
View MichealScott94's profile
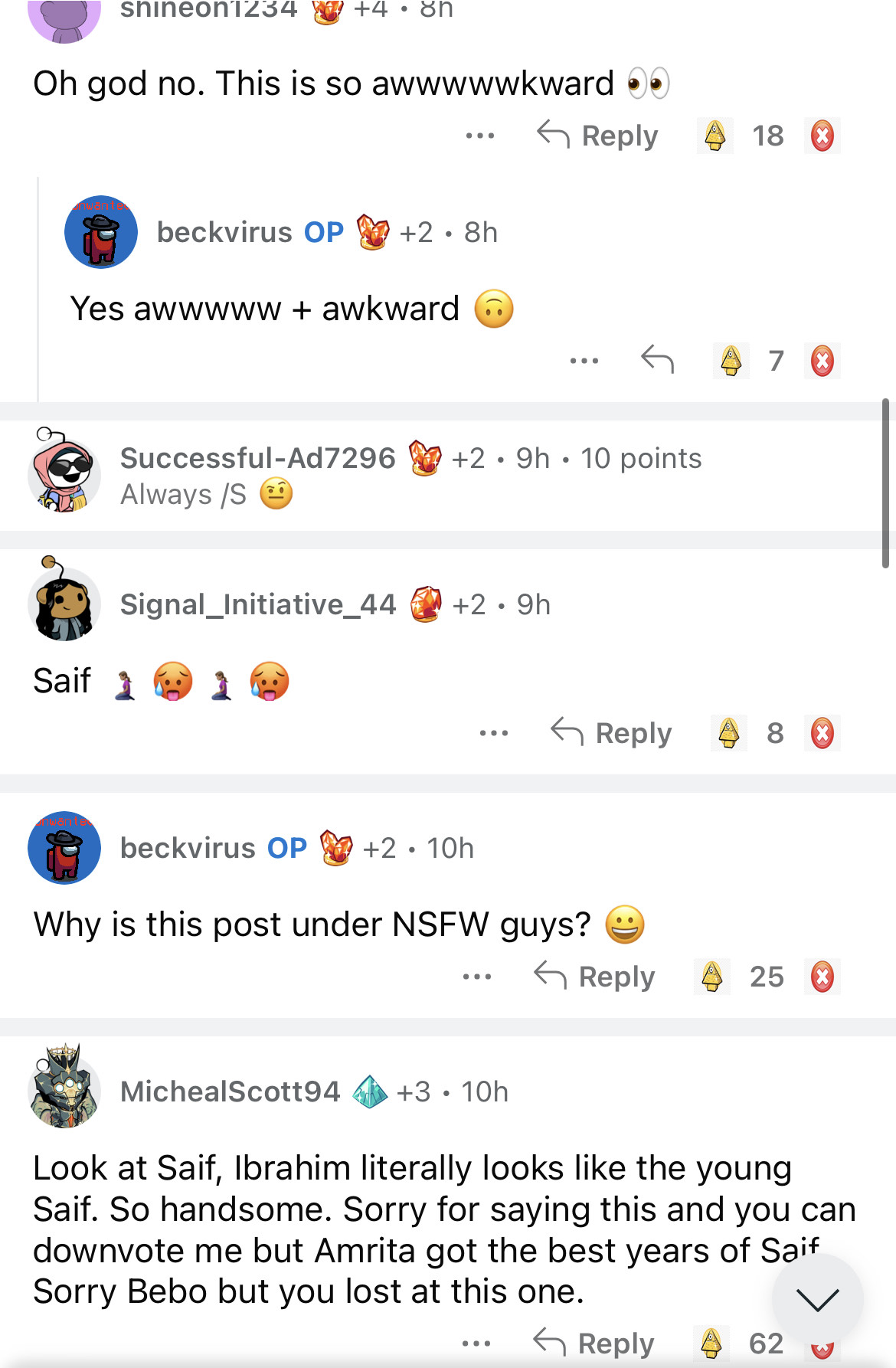(230, 1091)
